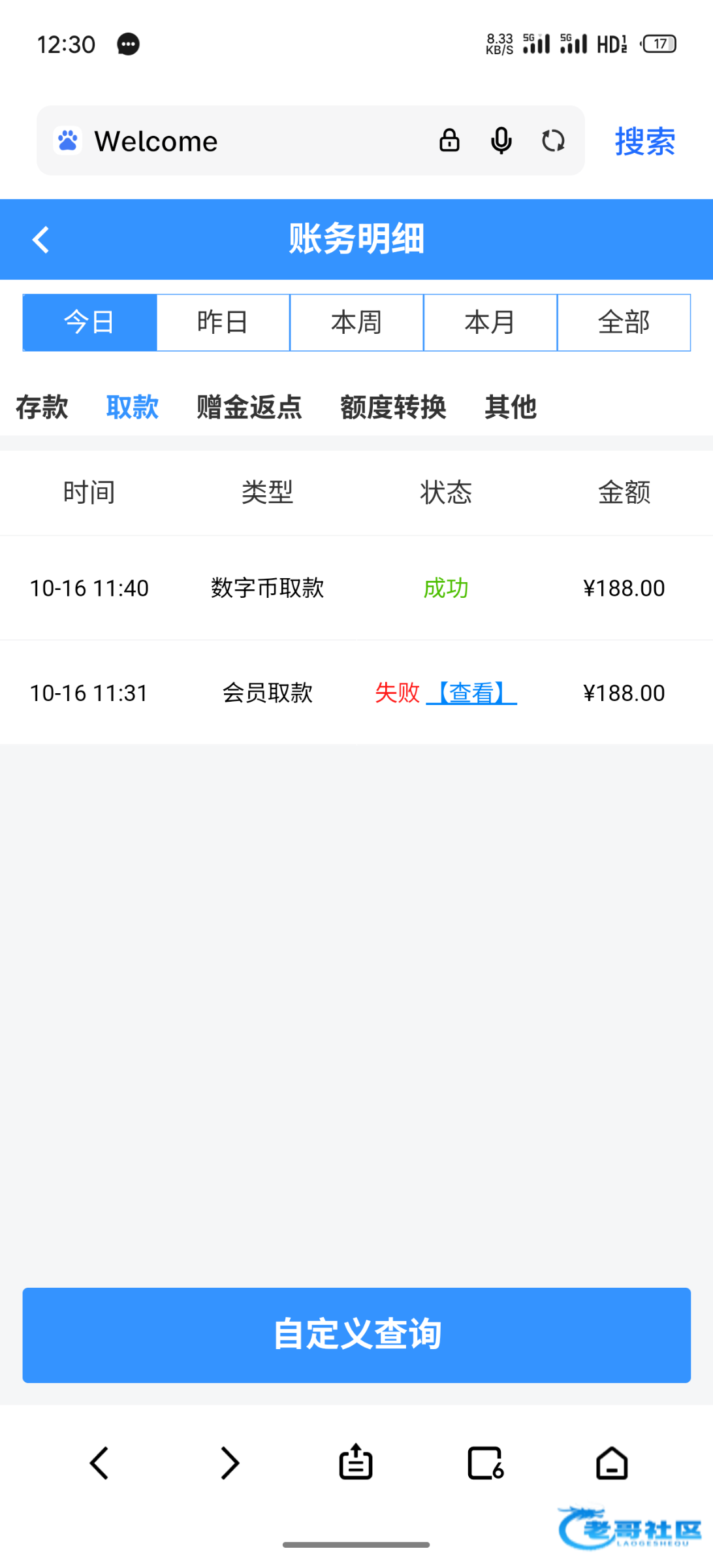Open the browser tabs switcher

486,1463
